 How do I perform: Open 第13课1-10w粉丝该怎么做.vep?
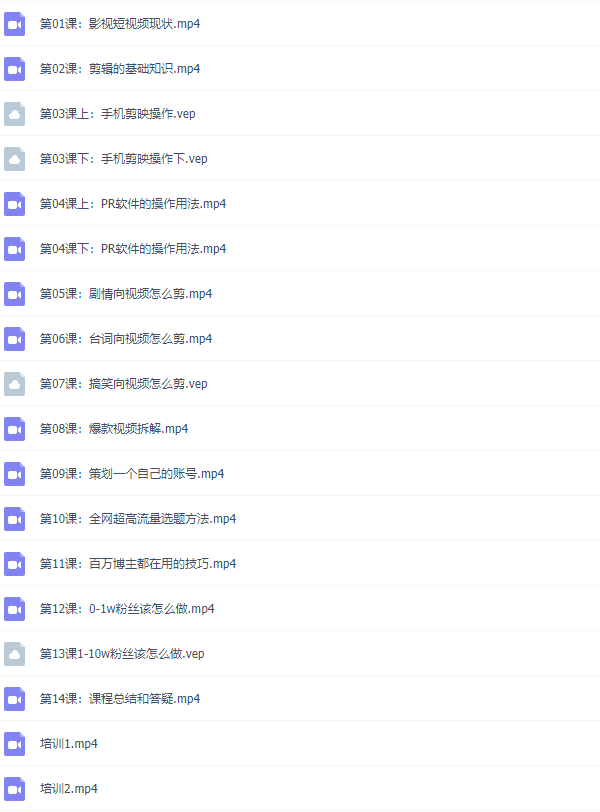point(122,654)
